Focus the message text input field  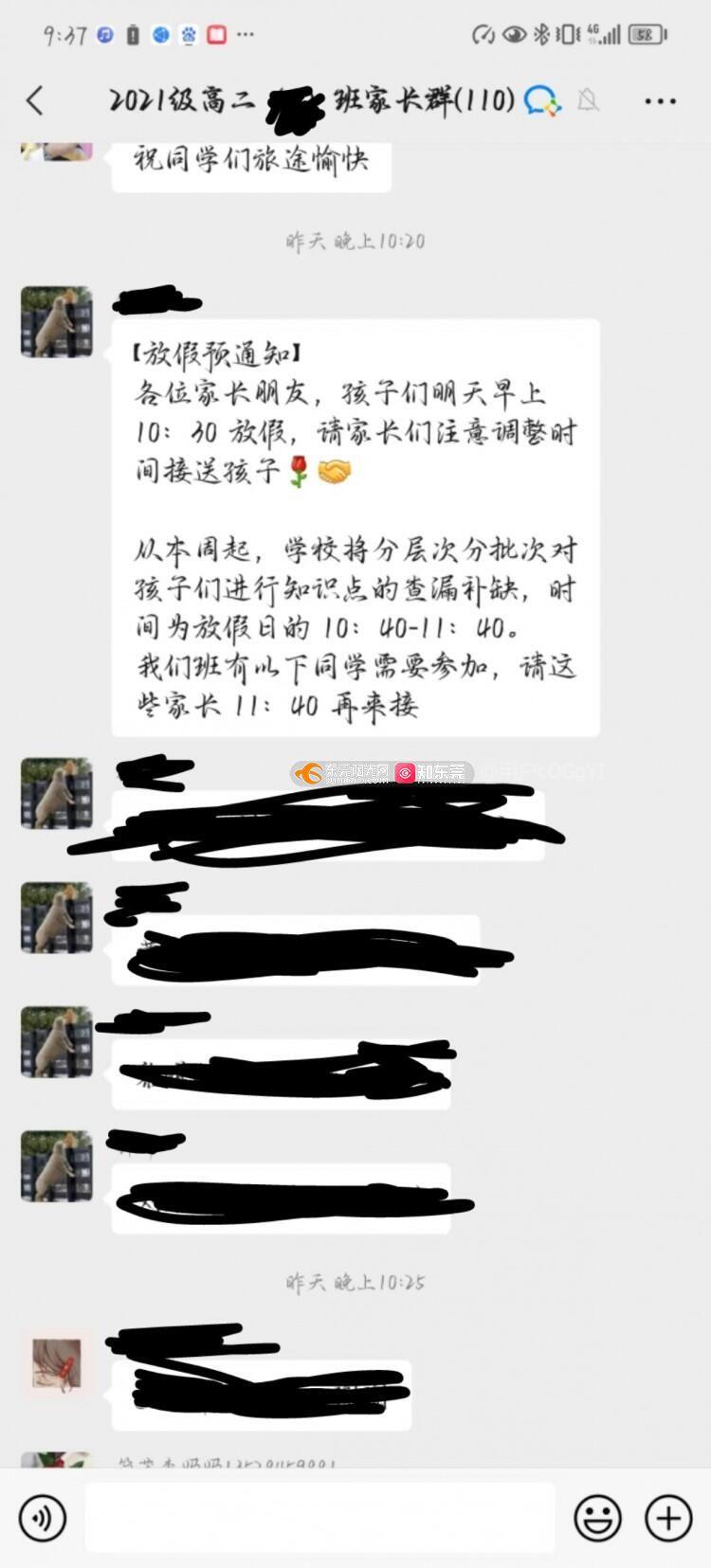(x=319, y=1518)
